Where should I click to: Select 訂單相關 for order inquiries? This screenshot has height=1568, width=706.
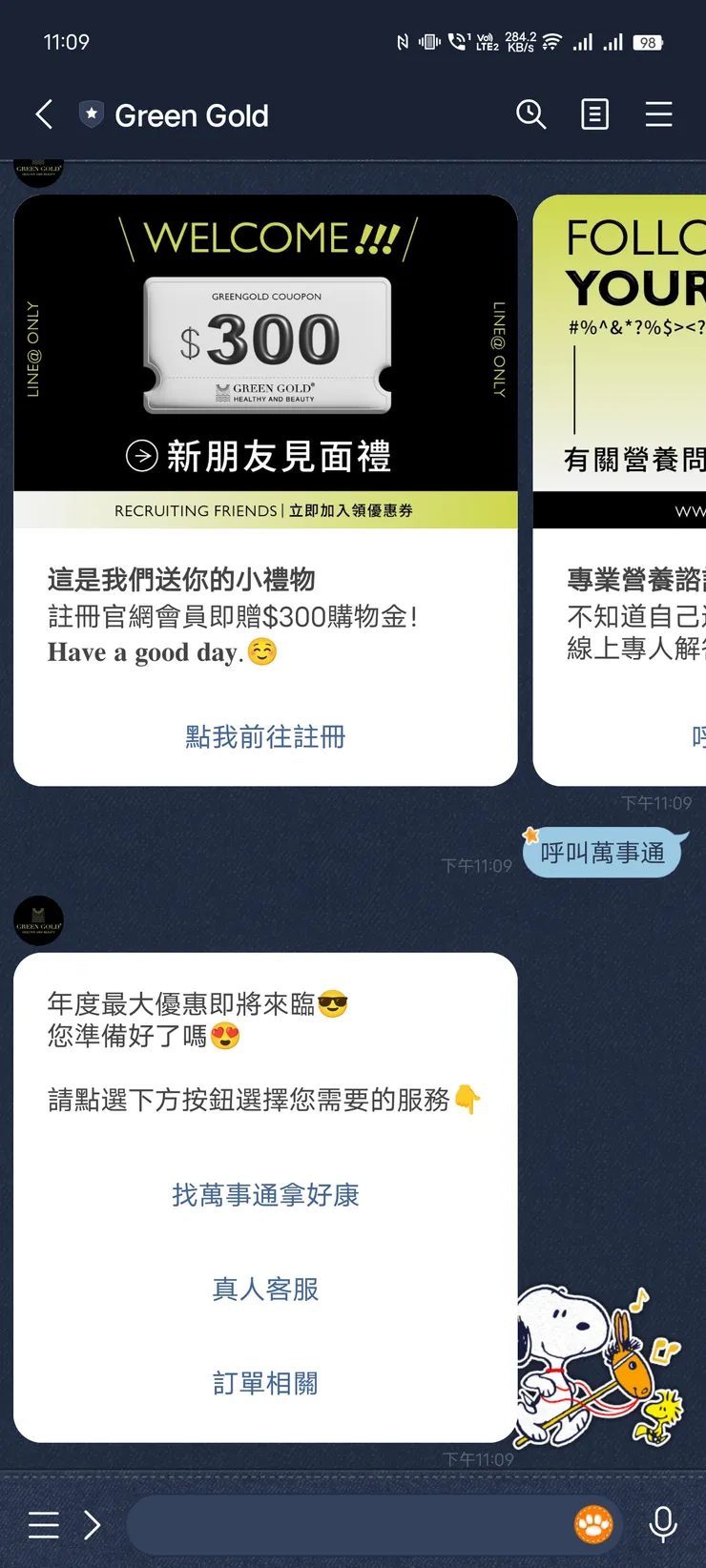click(264, 1383)
